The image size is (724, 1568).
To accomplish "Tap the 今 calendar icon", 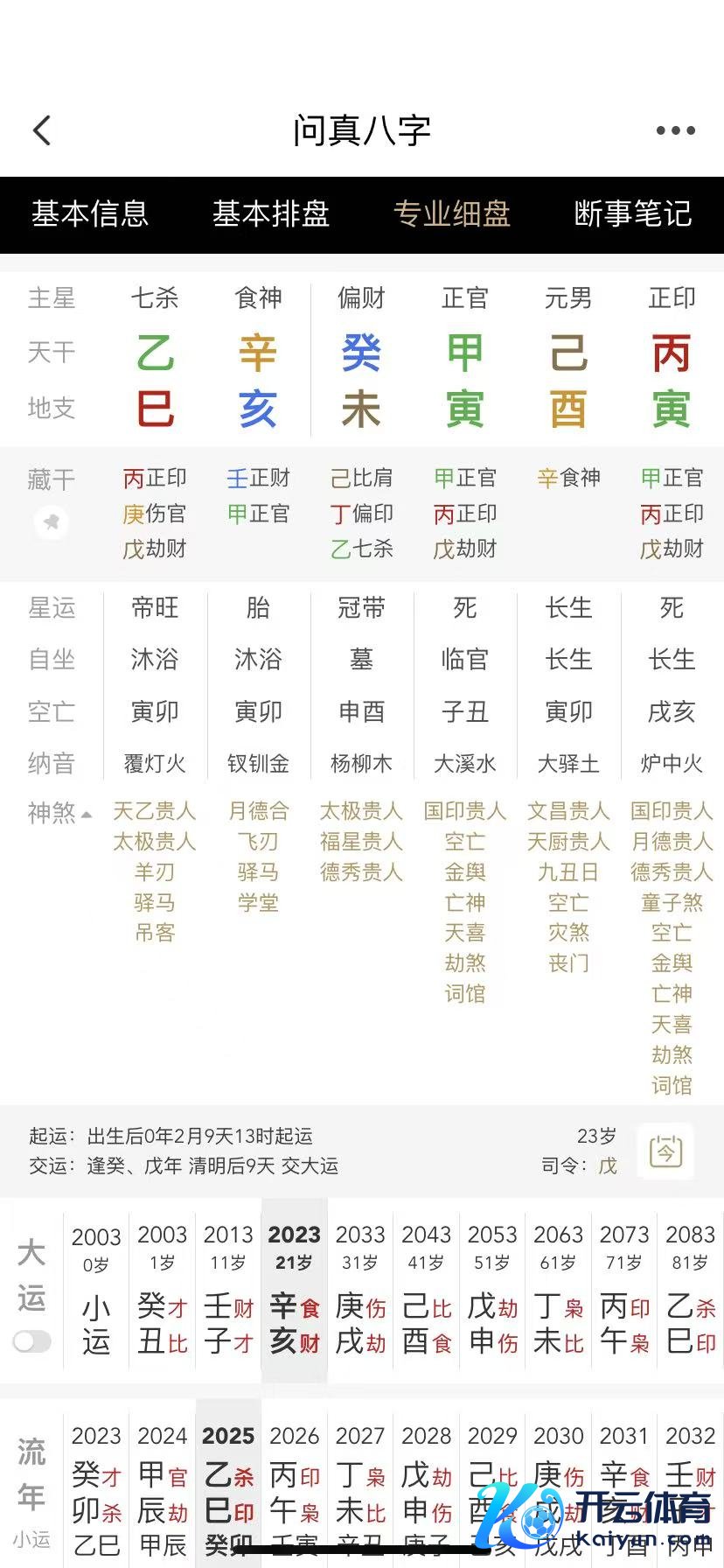I will coord(665,1151).
